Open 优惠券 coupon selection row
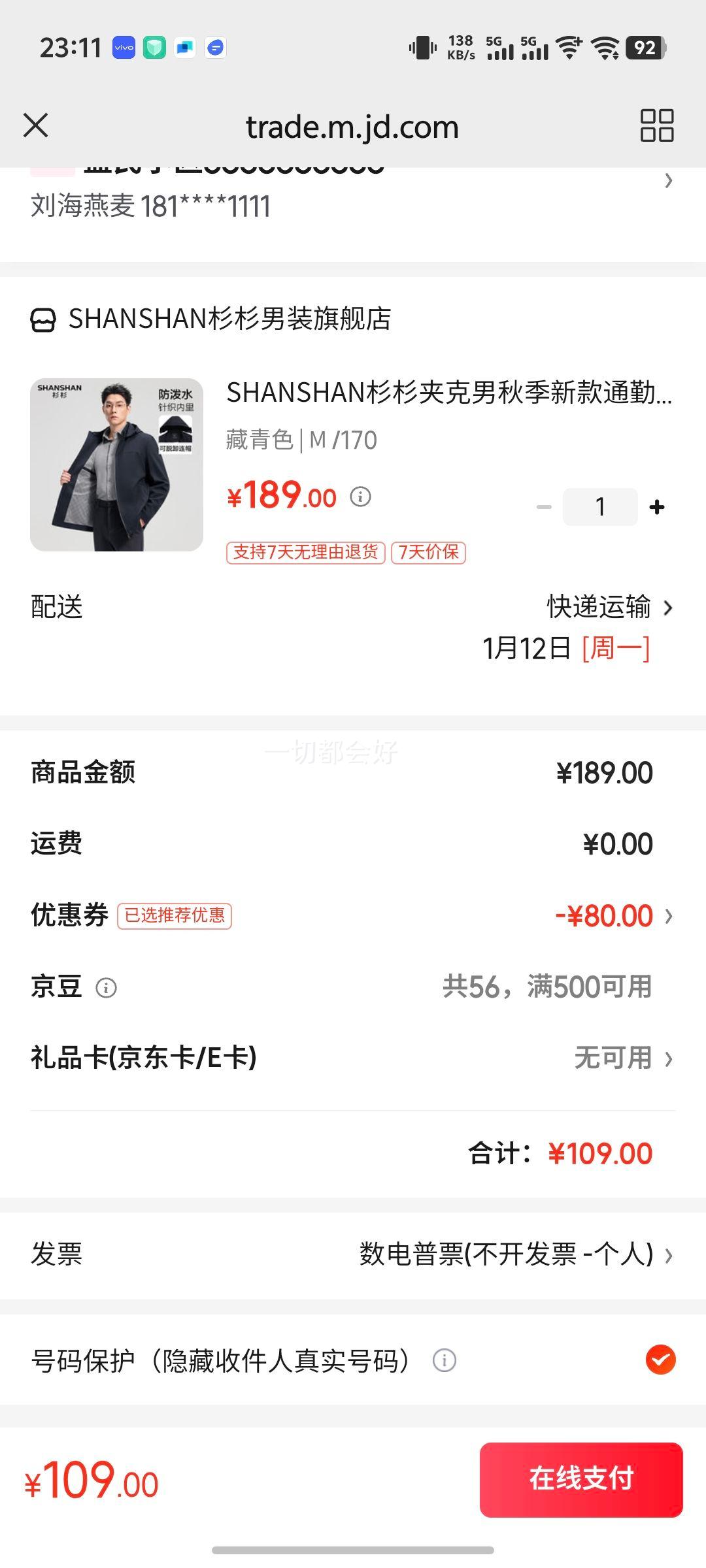Viewport: 706px width, 1568px height. click(x=353, y=915)
